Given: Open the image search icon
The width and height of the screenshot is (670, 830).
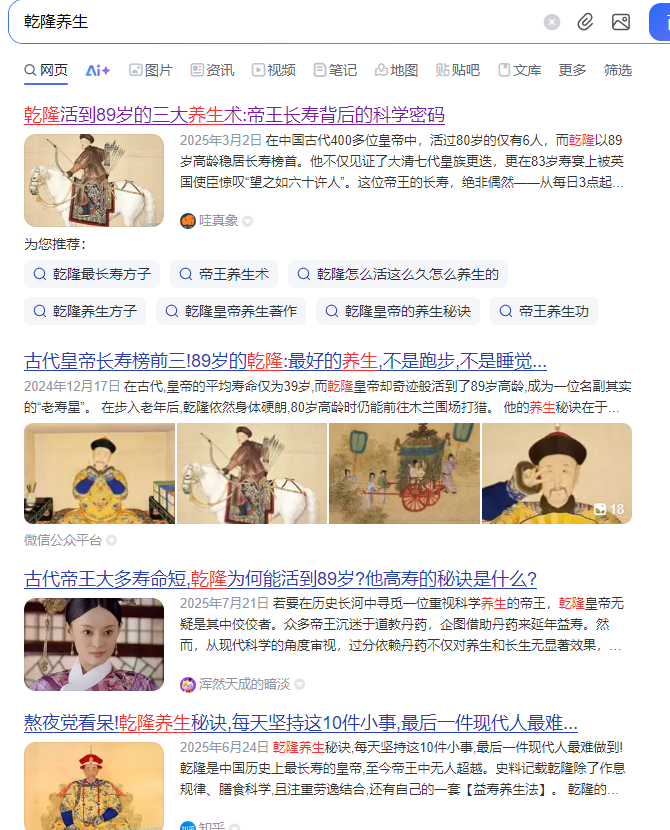Looking at the screenshot, I should pos(621,22).
